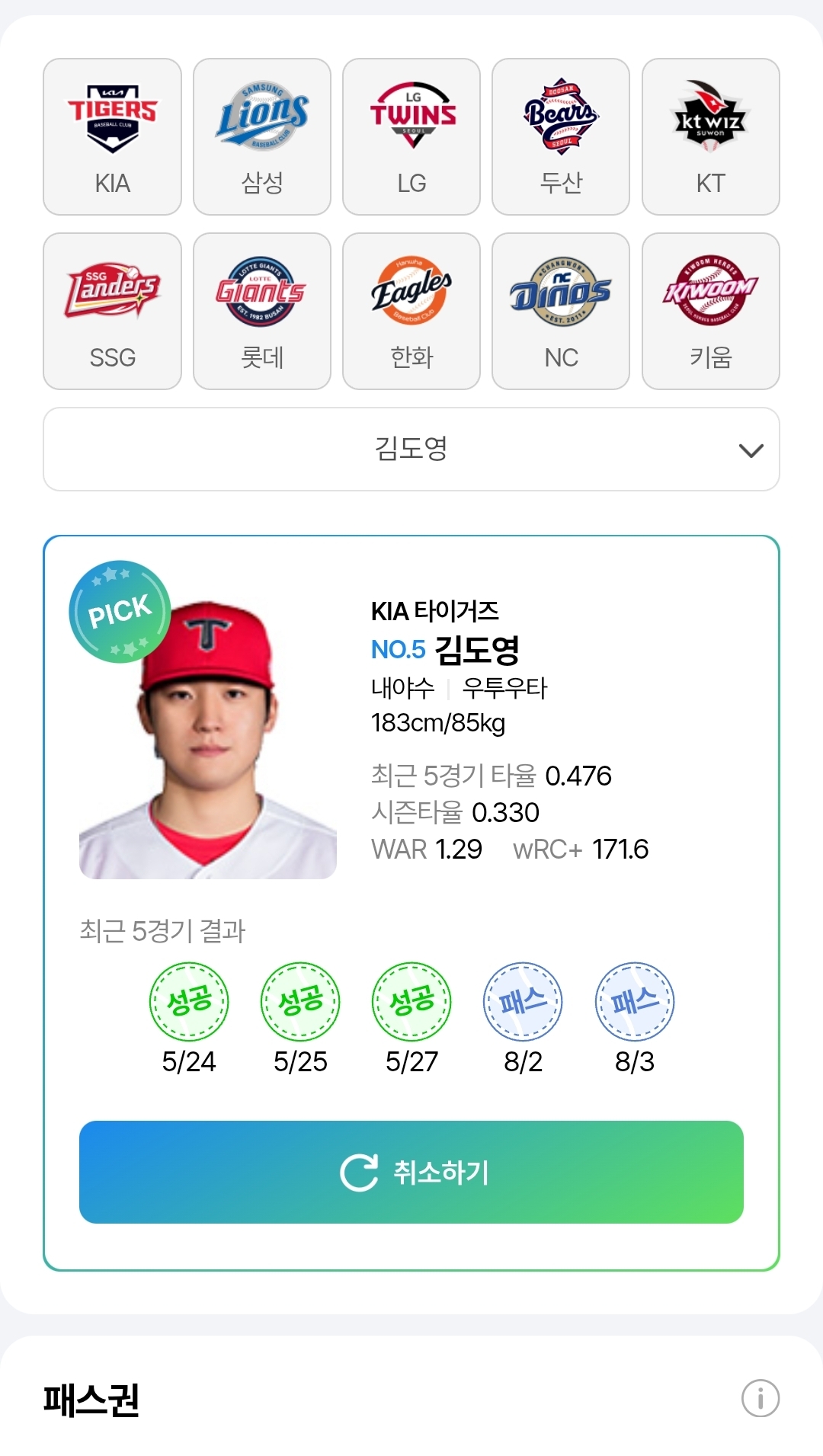This screenshot has height=1456, width=823.
Task: Choose the 삼성 Lions team
Action: pos(262,137)
